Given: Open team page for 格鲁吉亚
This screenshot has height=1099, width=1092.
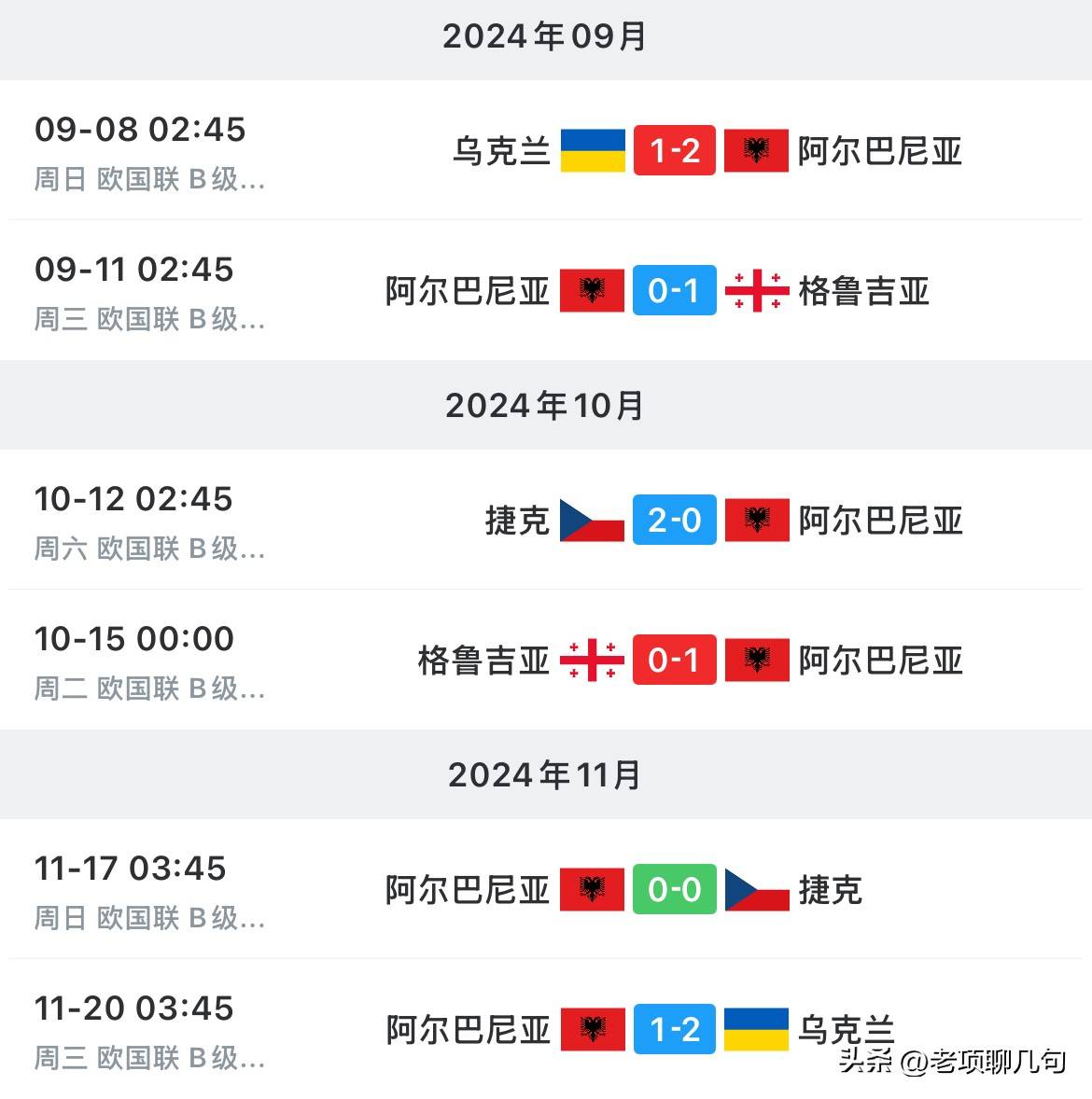Looking at the screenshot, I should coord(865,290).
